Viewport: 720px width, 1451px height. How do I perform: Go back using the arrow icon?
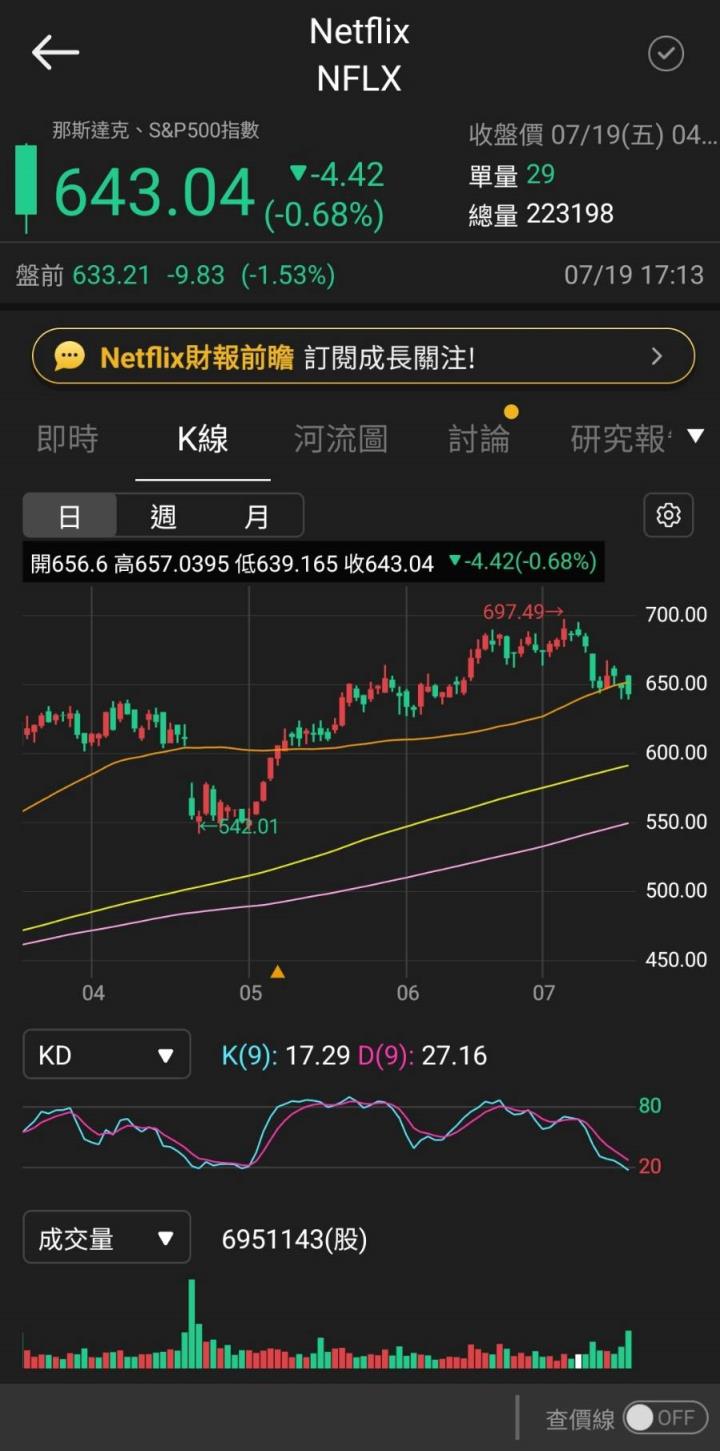(55, 53)
